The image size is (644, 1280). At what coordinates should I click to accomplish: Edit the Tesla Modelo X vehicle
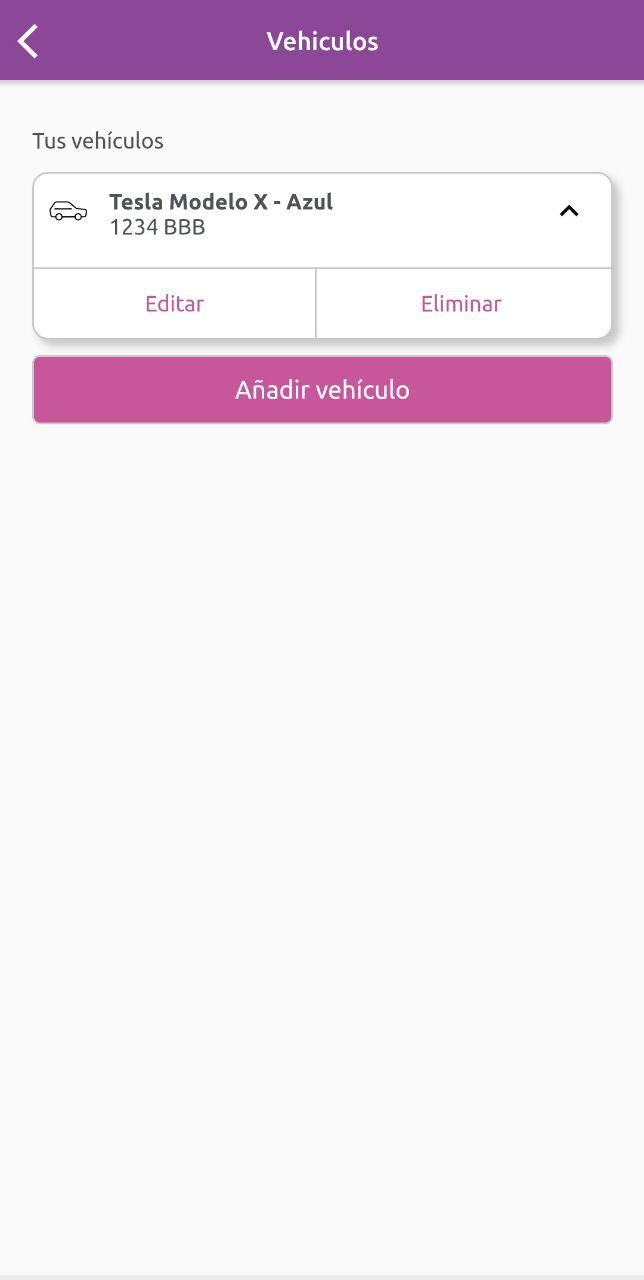pyautogui.click(x=175, y=303)
